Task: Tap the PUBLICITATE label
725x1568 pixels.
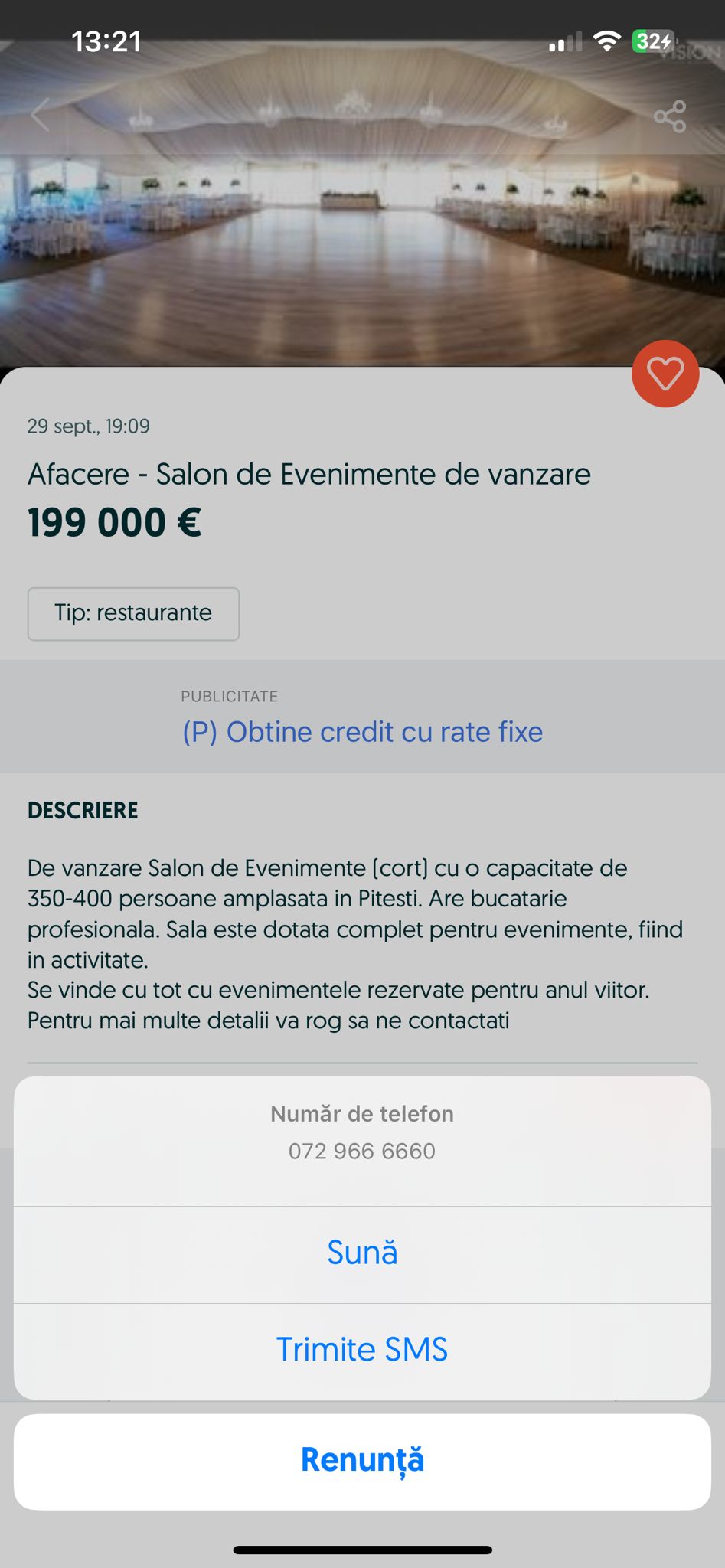Action: pos(228,696)
